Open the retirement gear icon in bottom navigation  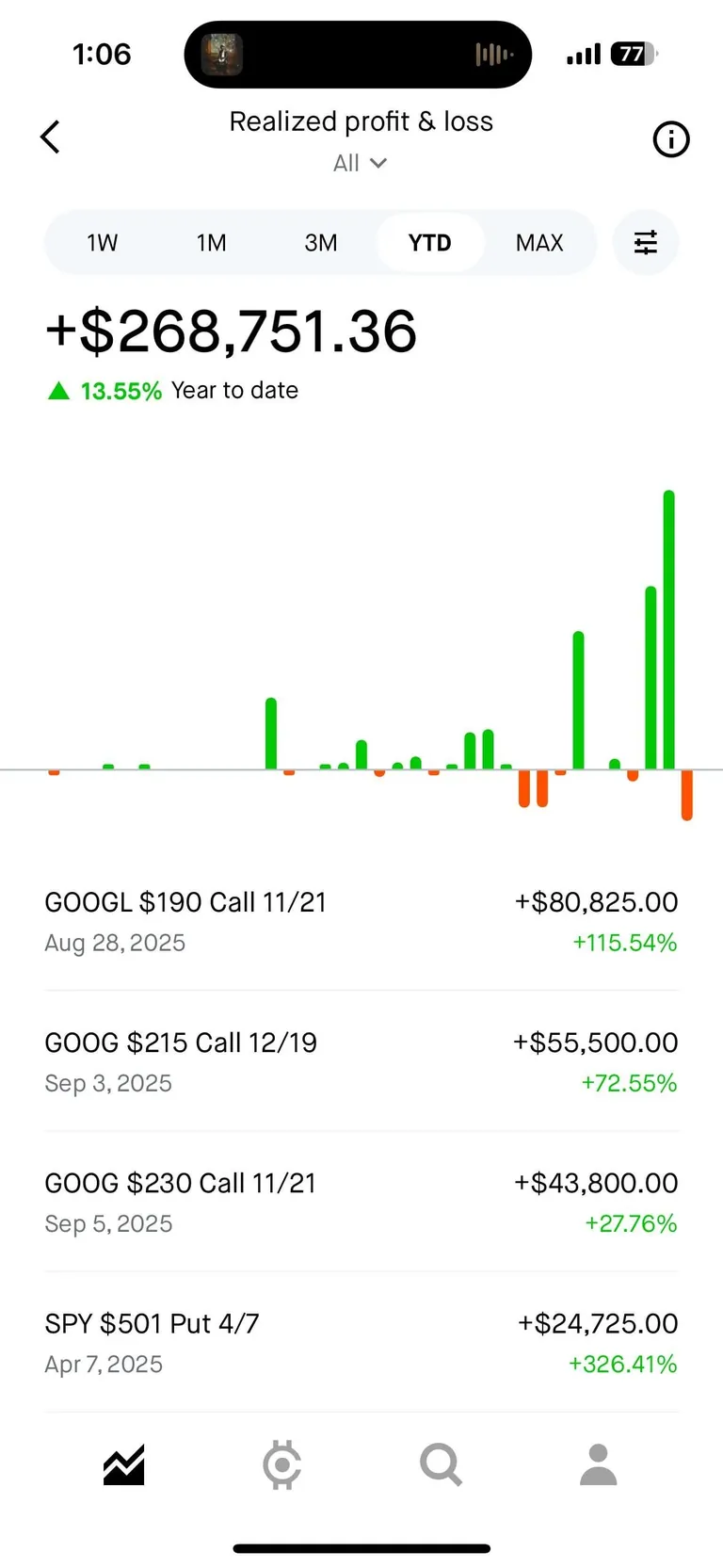tap(281, 1465)
